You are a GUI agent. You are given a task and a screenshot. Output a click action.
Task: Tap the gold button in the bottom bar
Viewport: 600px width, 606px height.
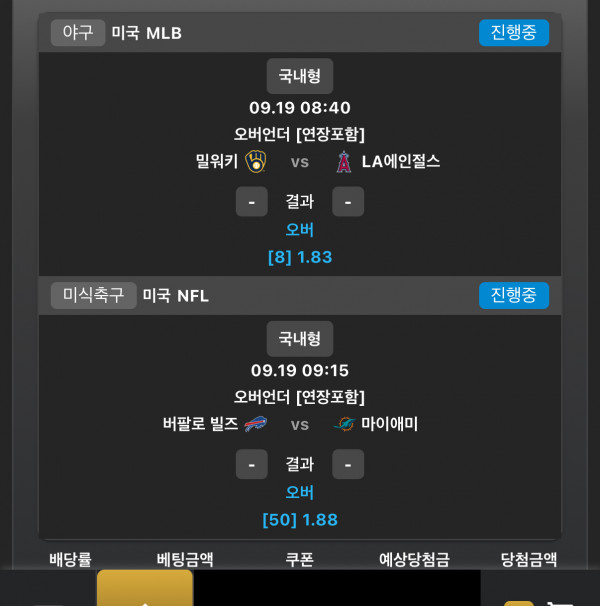pyautogui.click(x=145, y=590)
